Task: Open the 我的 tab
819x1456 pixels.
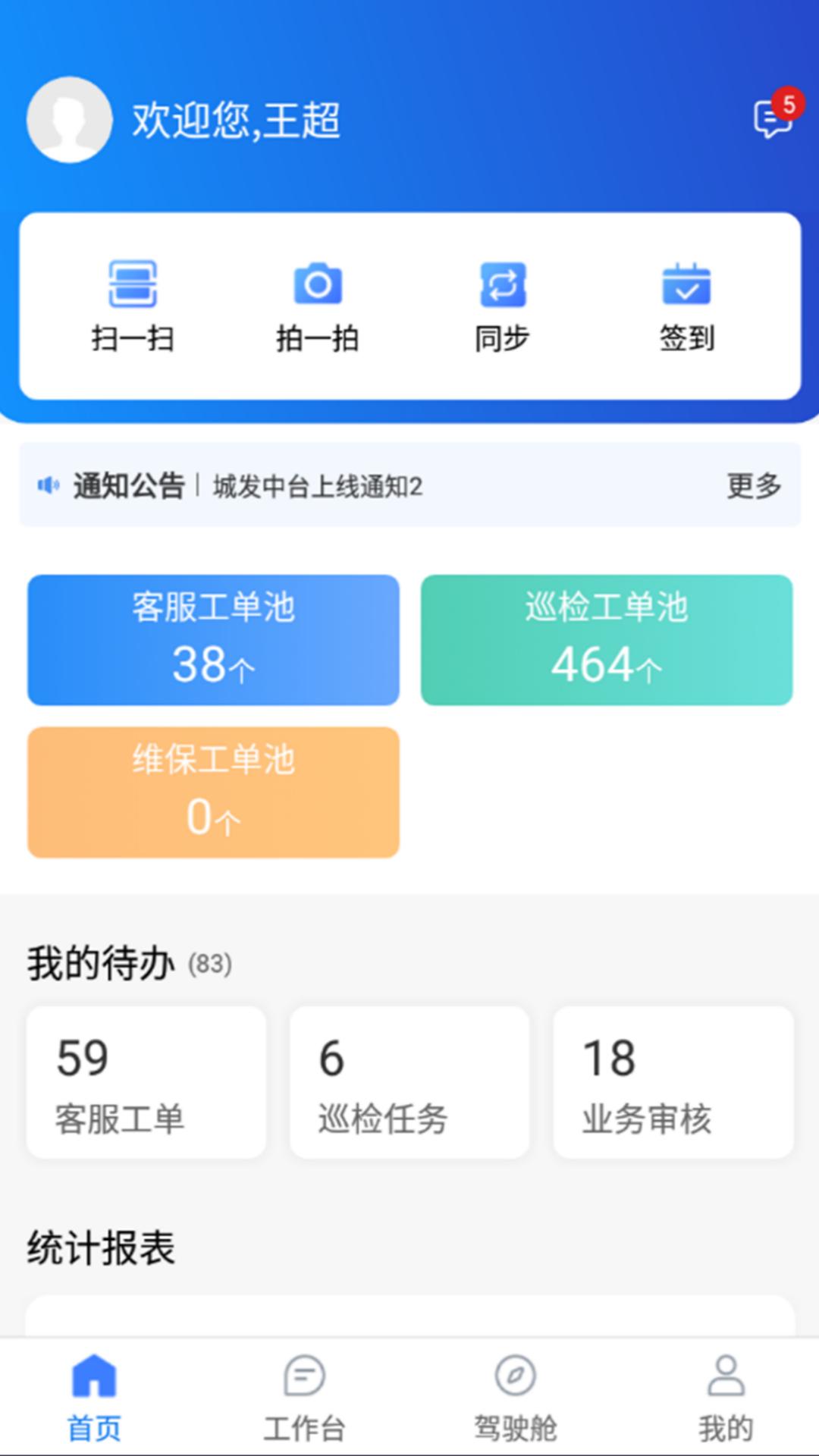Action: [726, 1426]
